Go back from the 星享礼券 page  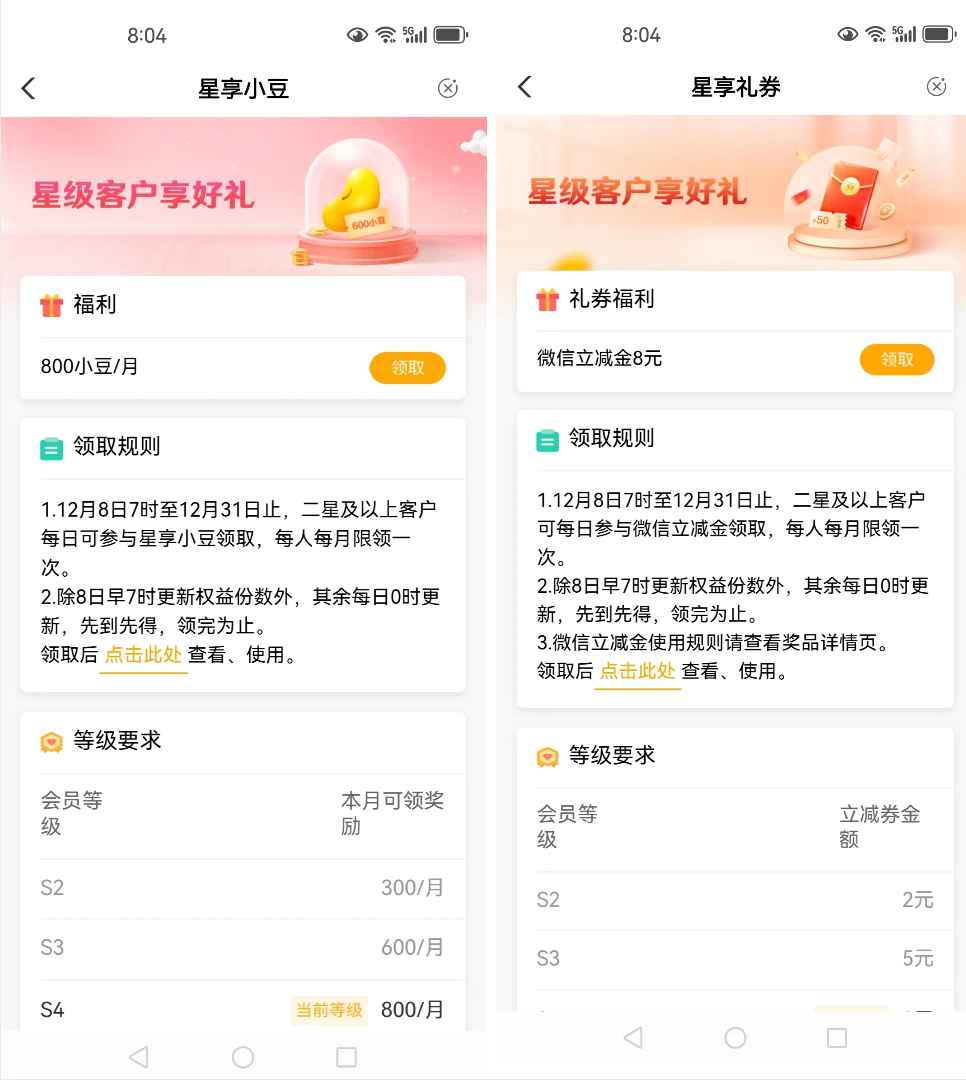coord(524,87)
